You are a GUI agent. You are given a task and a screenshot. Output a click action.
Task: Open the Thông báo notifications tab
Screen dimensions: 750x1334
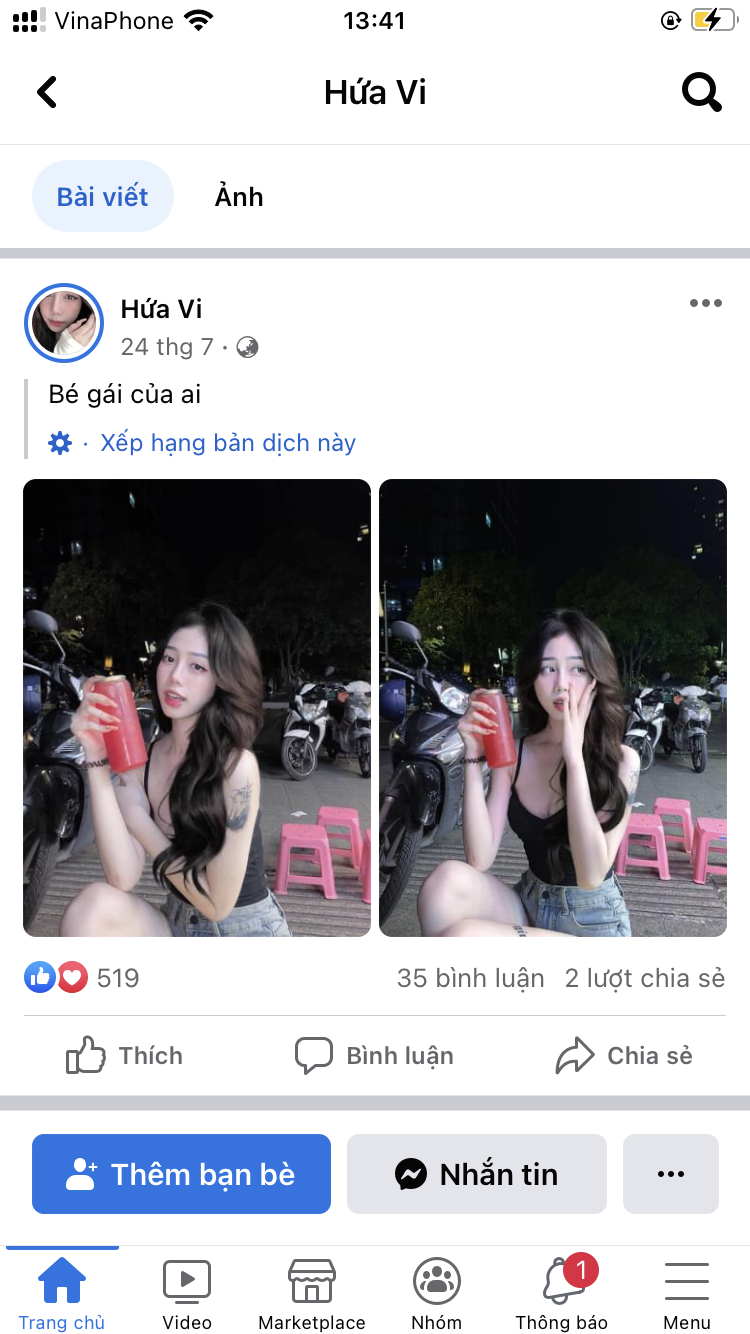[x=561, y=1294]
